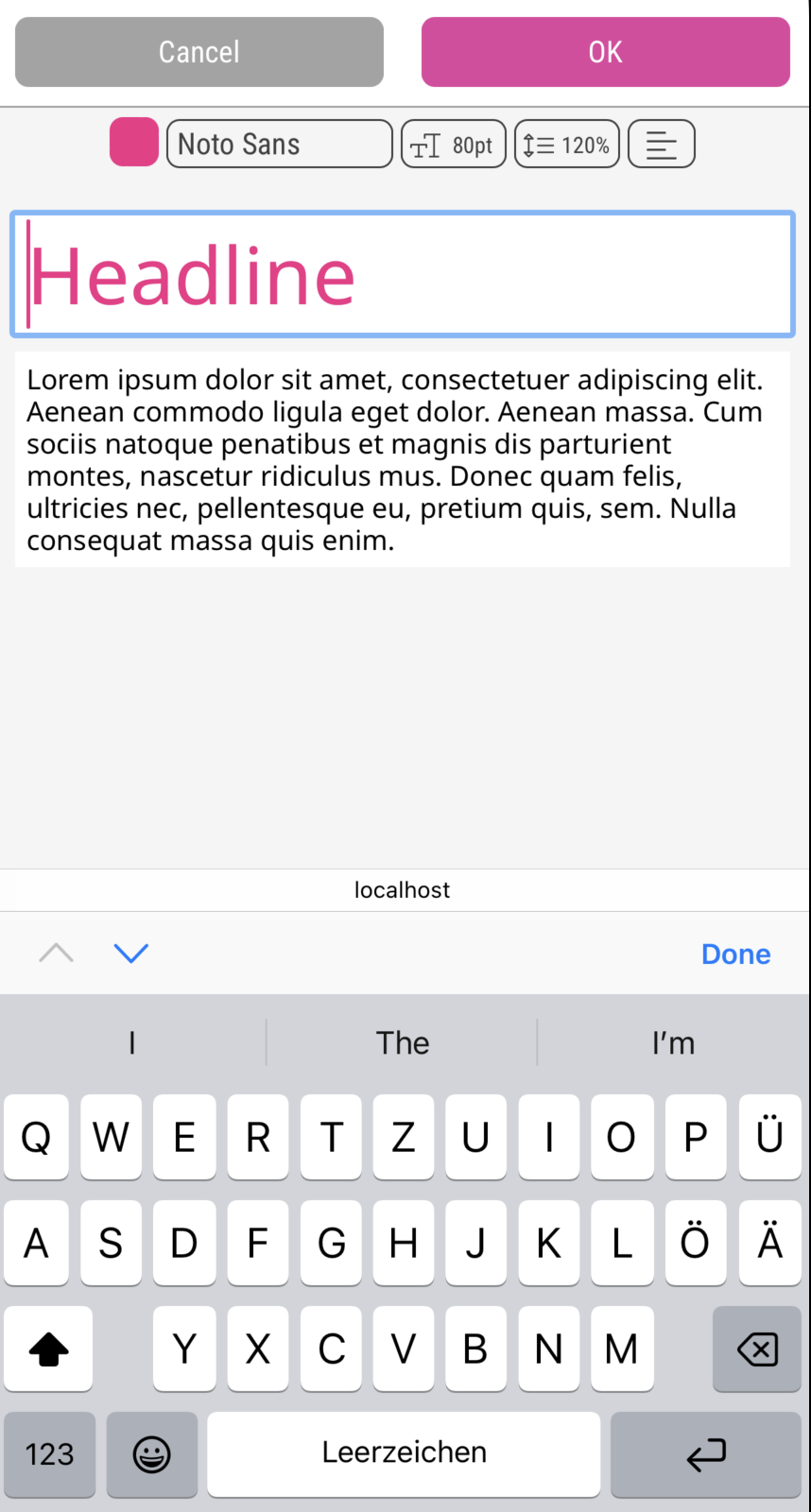Viewport: 811px width, 1512px height.
Task: Open the emoji keyboard
Action: (x=152, y=1454)
